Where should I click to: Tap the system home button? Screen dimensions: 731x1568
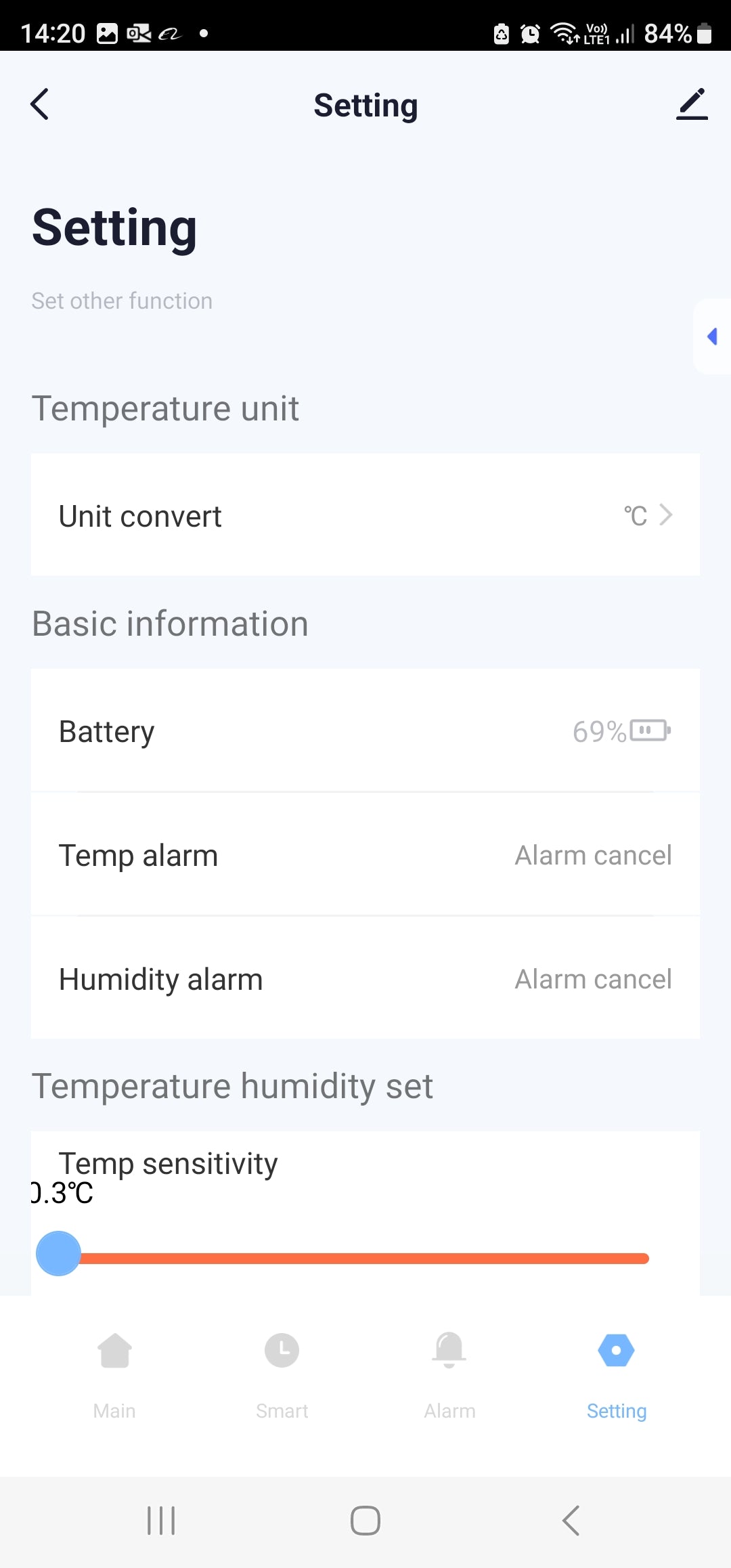(365, 1521)
